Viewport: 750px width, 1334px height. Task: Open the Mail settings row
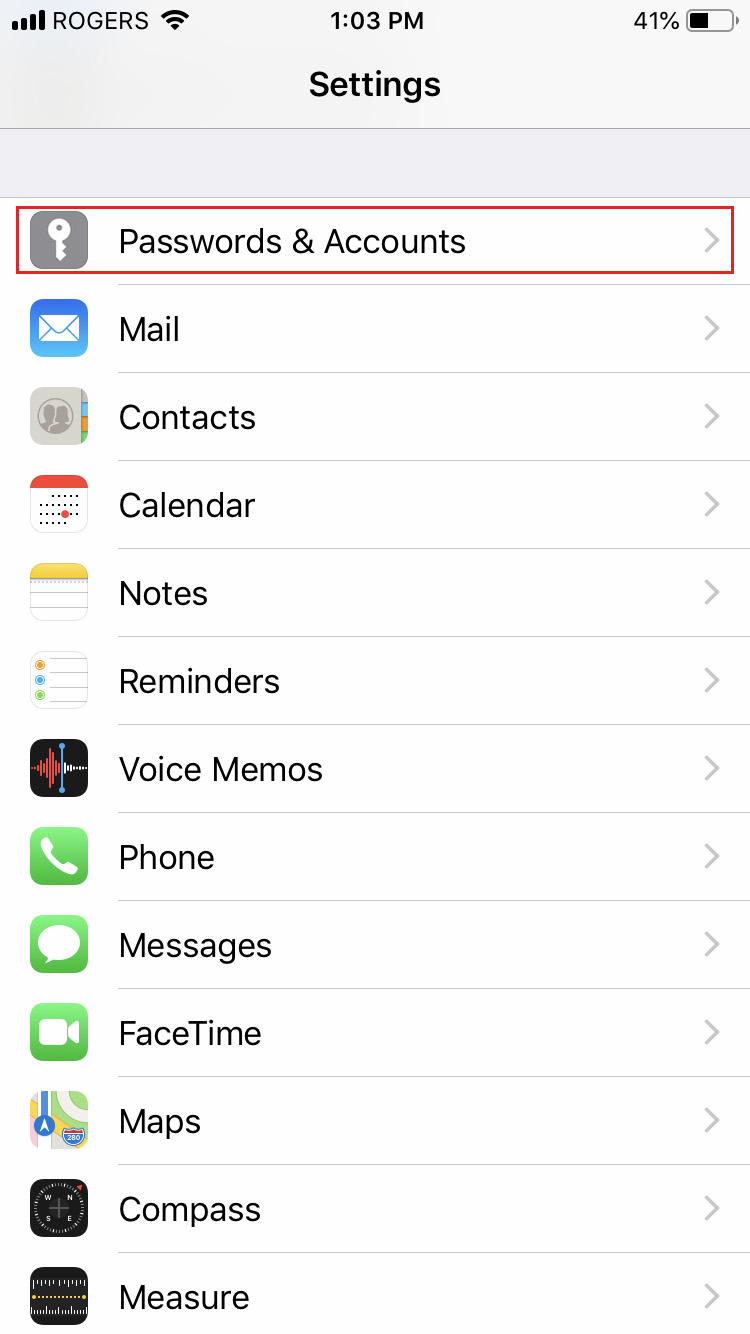375,329
